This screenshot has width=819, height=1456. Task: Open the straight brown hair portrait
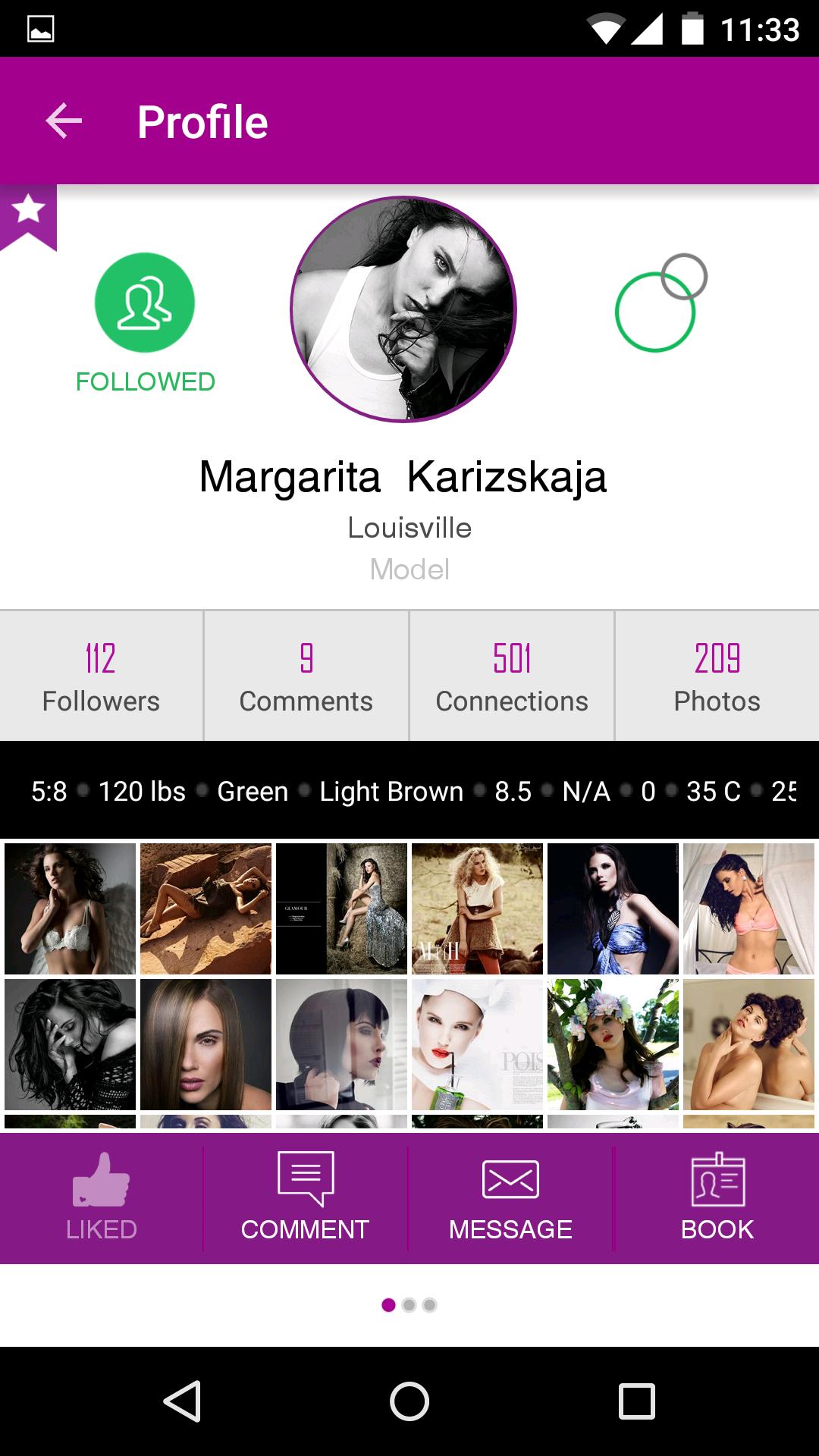206,1044
